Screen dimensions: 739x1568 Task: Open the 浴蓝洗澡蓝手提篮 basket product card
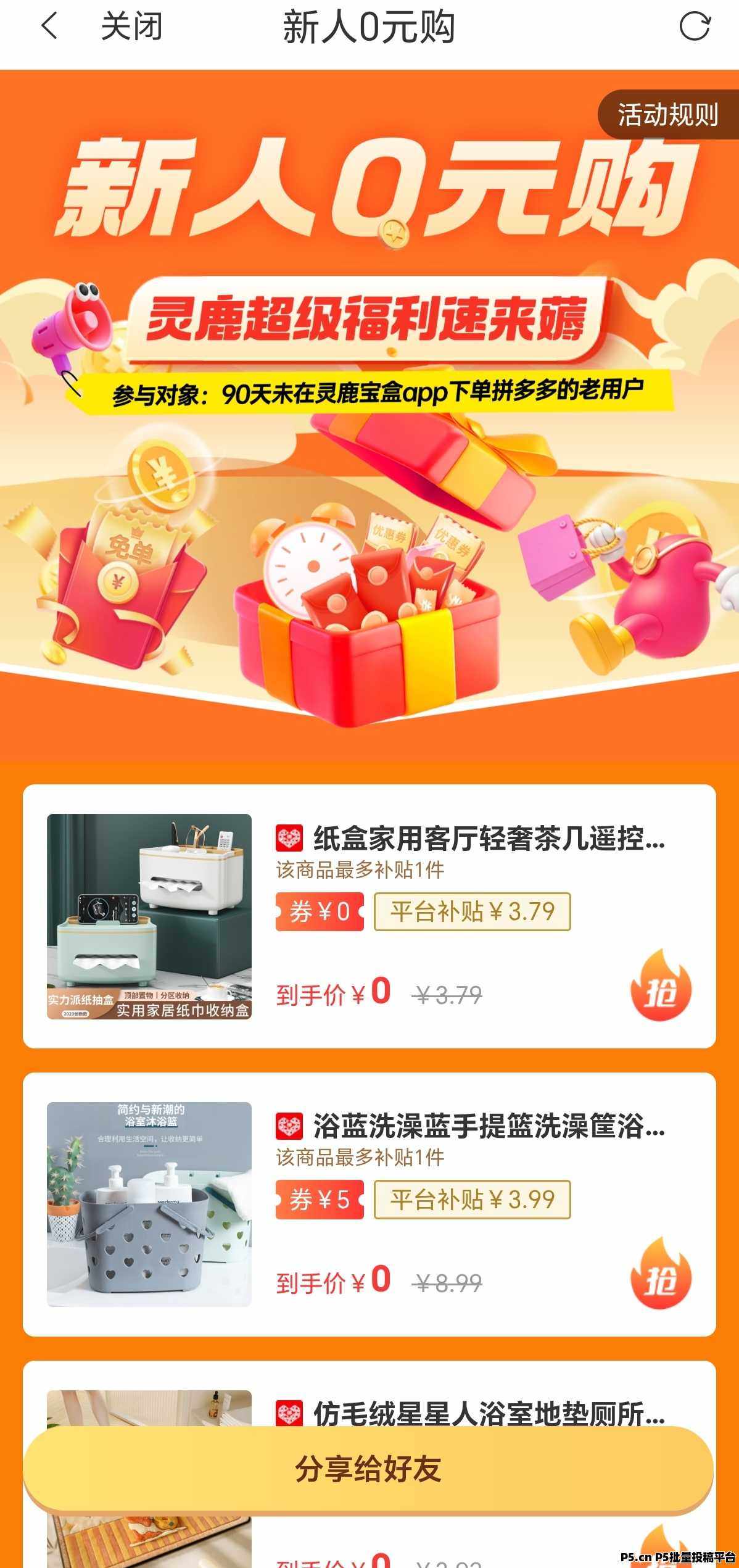pyautogui.click(x=470, y=1126)
